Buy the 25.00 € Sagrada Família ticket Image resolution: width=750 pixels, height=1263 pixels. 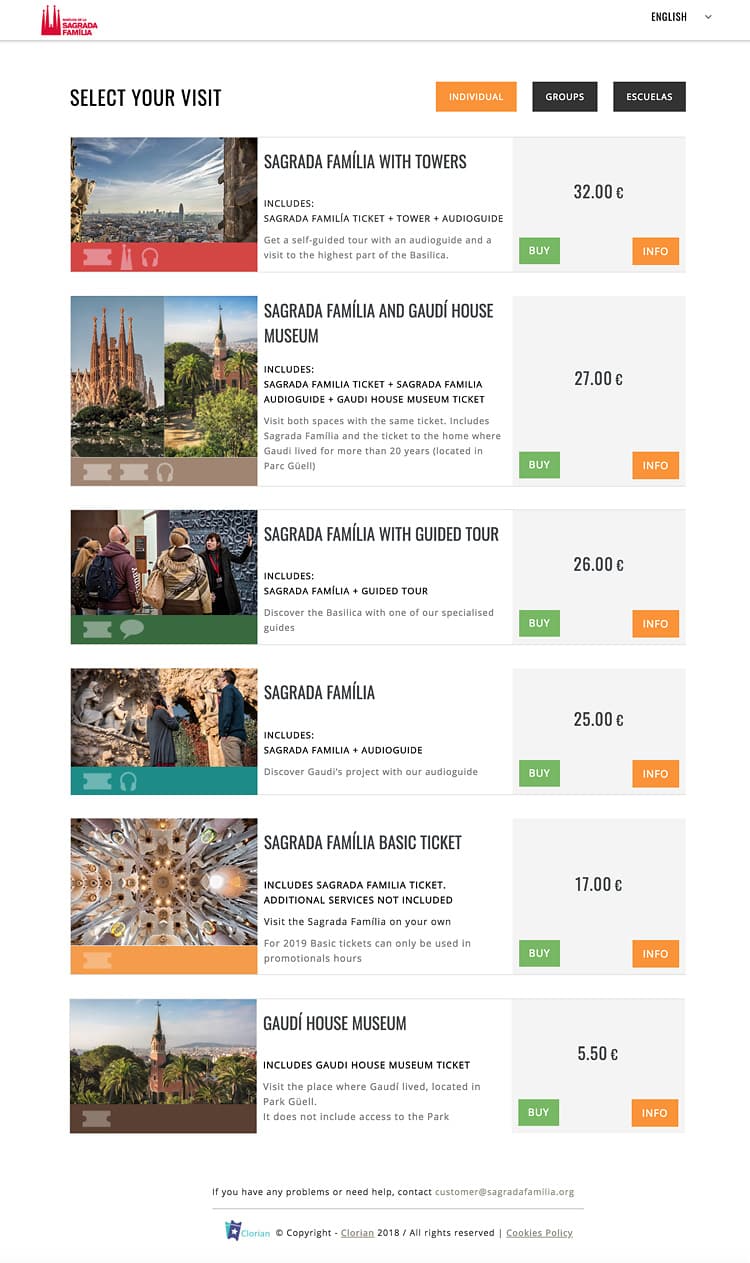click(539, 773)
